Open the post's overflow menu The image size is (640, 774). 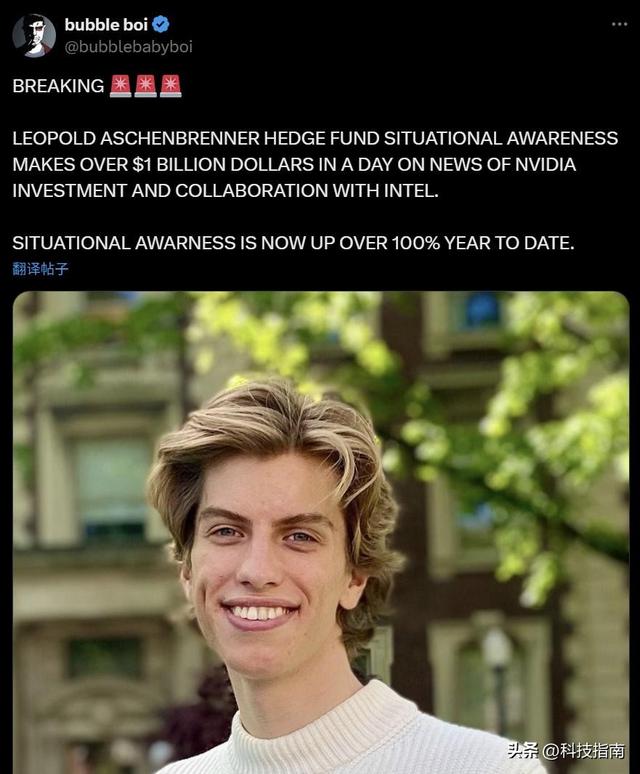[619, 25]
